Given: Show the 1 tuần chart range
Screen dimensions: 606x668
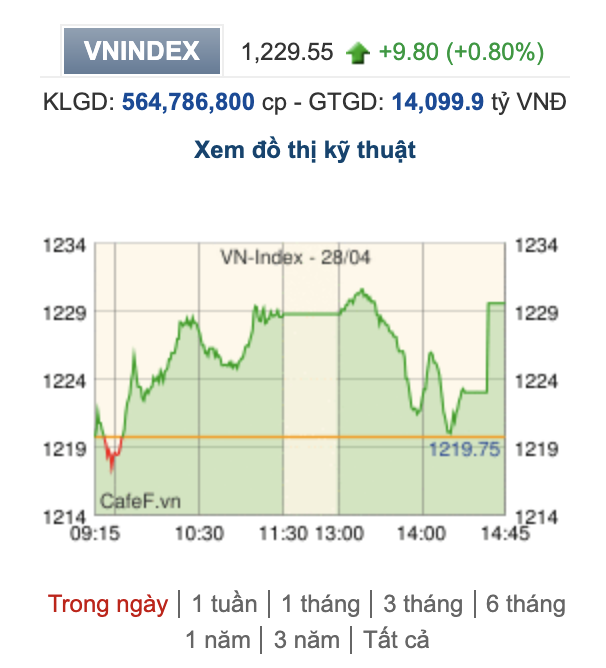Looking at the screenshot, I should (x=224, y=604).
